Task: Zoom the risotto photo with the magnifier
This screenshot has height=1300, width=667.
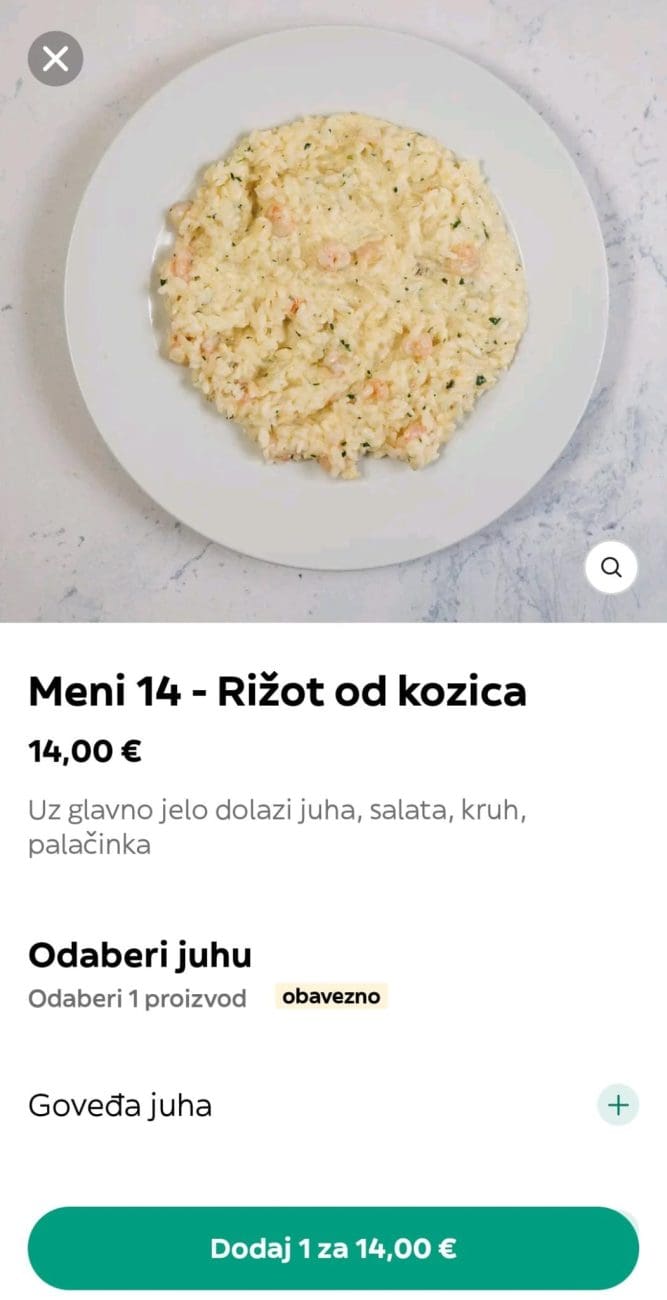Action: pyautogui.click(x=611, y=568)
